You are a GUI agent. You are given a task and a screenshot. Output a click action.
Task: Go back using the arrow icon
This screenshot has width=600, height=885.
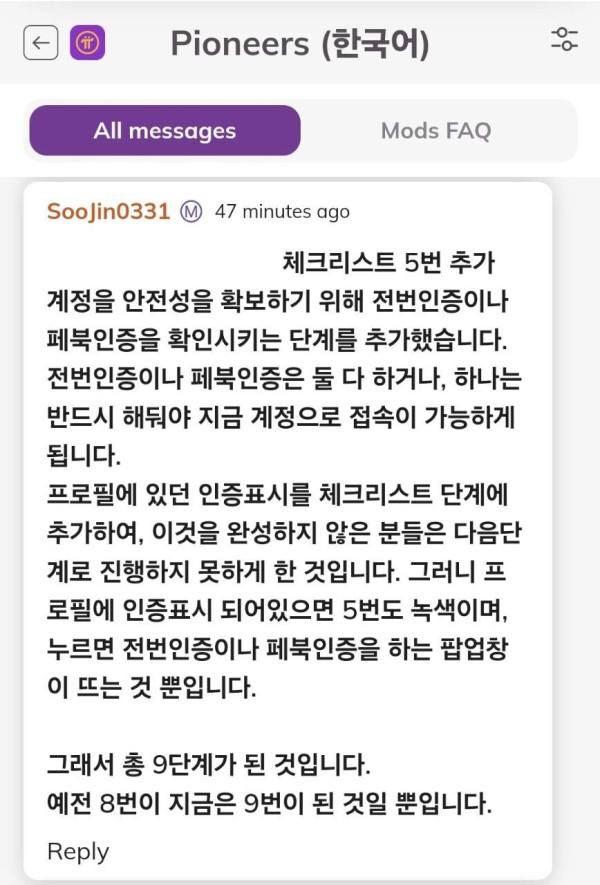pos(40,43)
